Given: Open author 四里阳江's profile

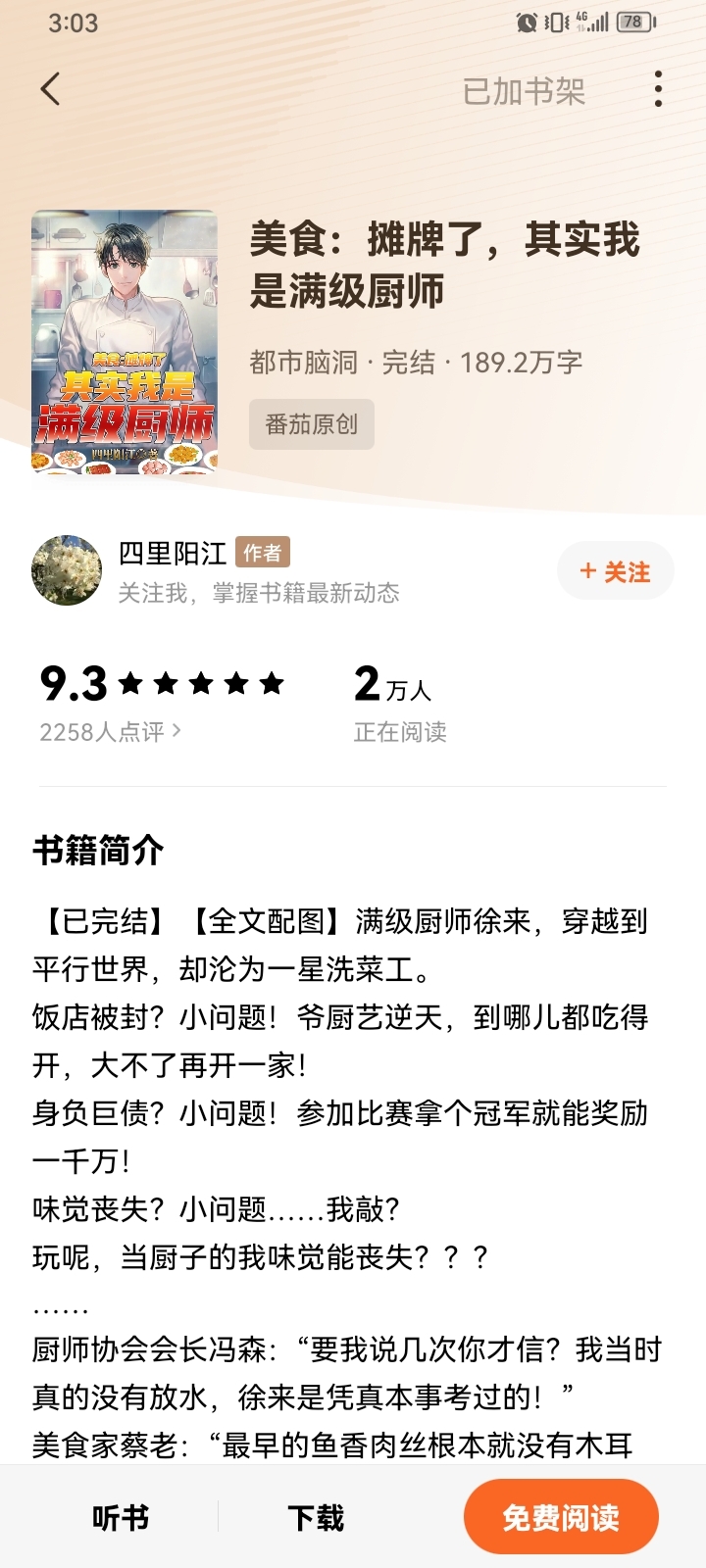Looking at the screenshot, I should pyautogui.click(x=173, y=554).
